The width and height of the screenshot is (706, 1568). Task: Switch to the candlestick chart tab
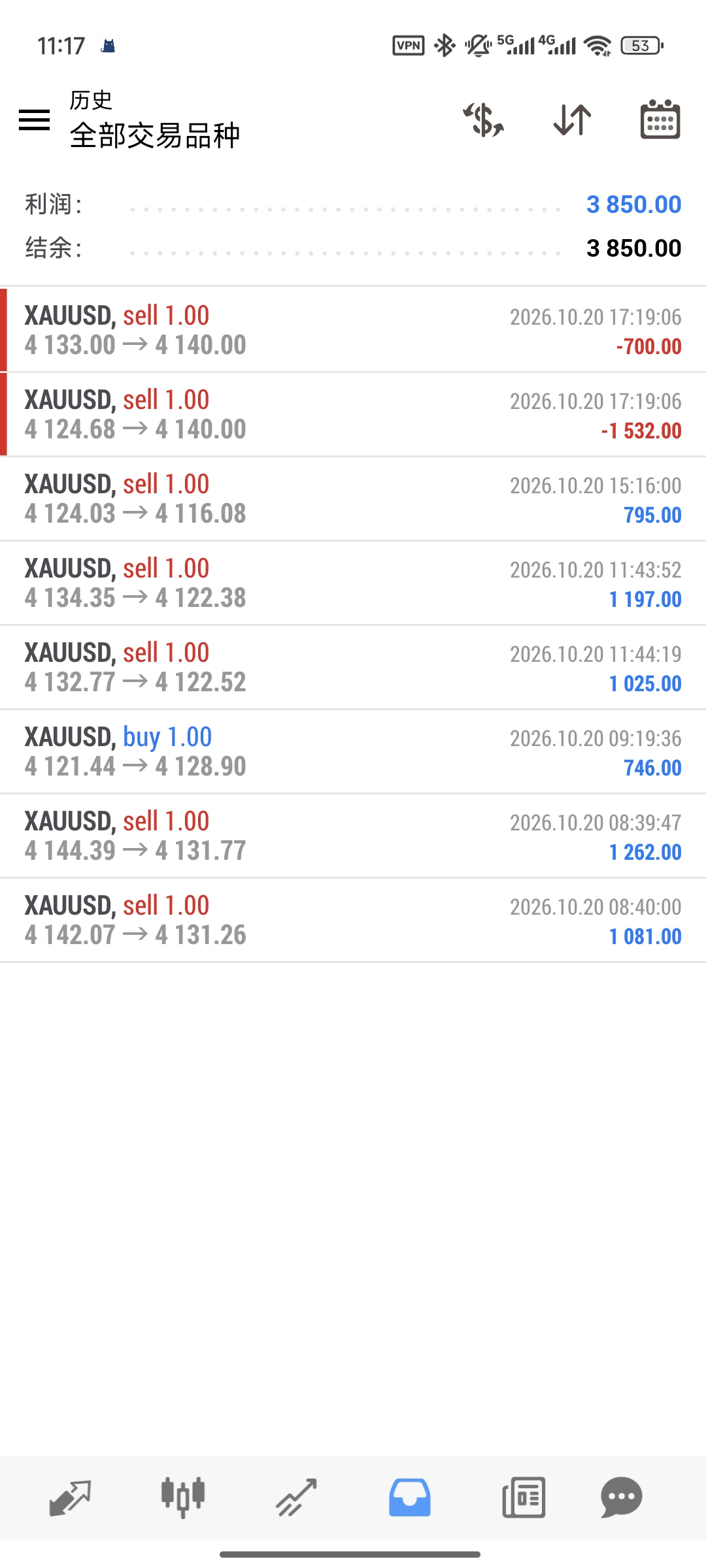tap(183, 1497)
